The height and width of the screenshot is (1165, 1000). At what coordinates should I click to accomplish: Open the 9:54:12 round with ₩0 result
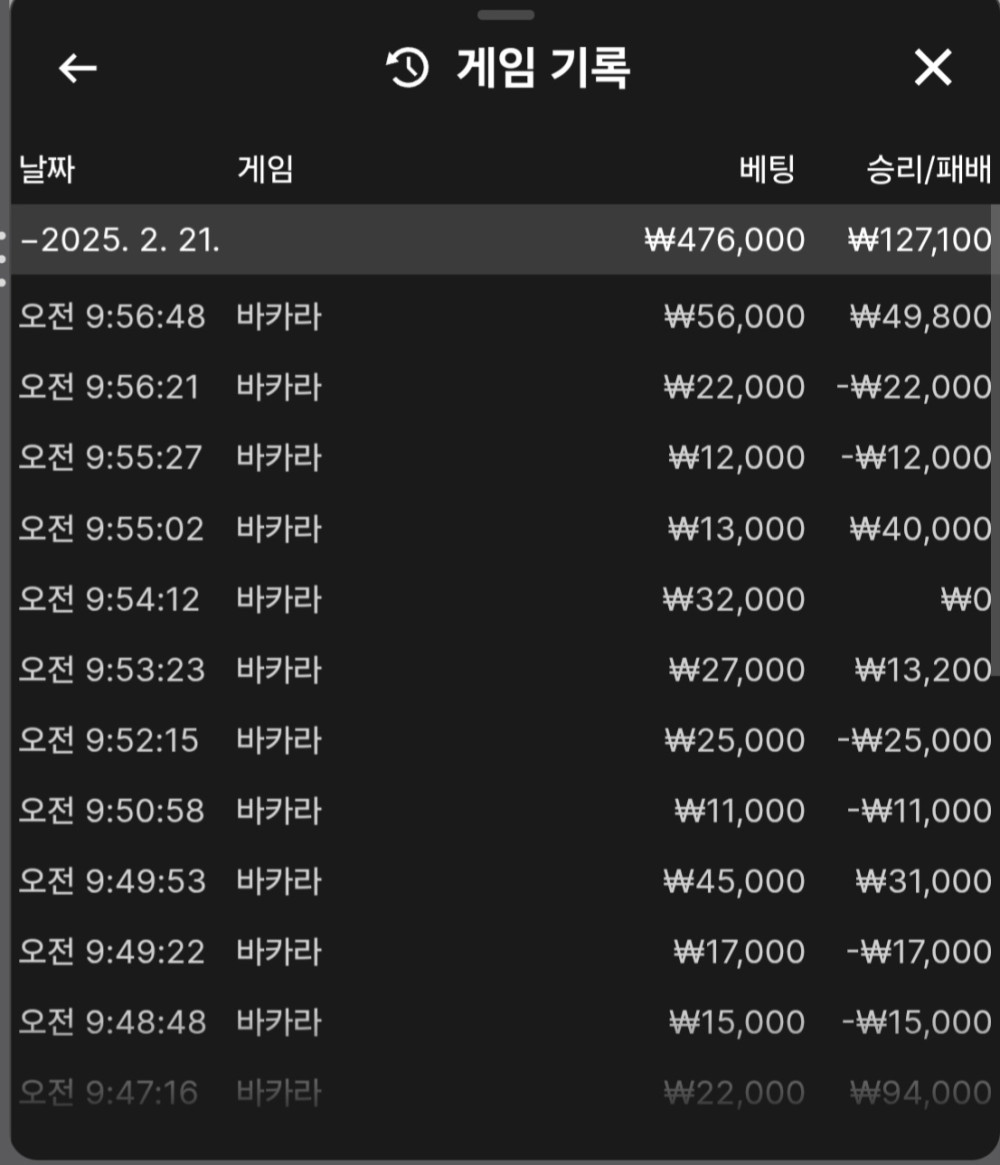[x=500, y=599]
